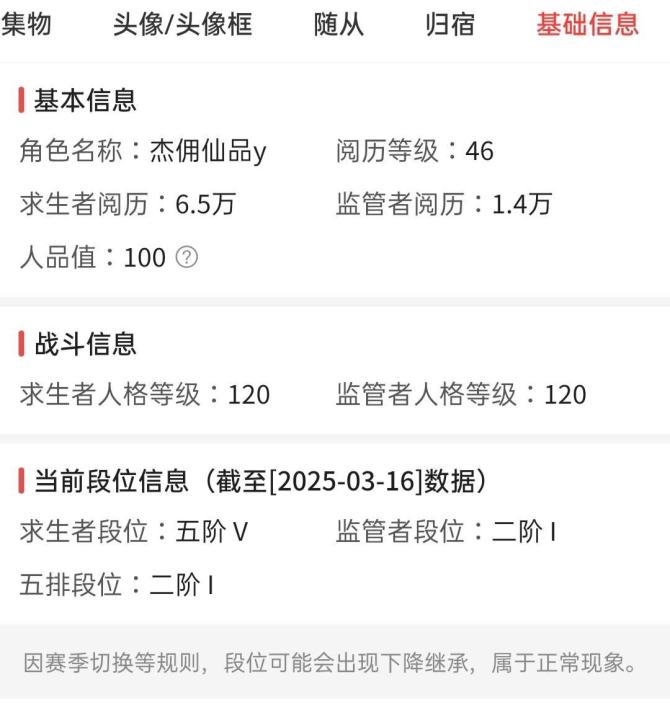Tap the 基础信息 tab

click(x=587, y=25)
